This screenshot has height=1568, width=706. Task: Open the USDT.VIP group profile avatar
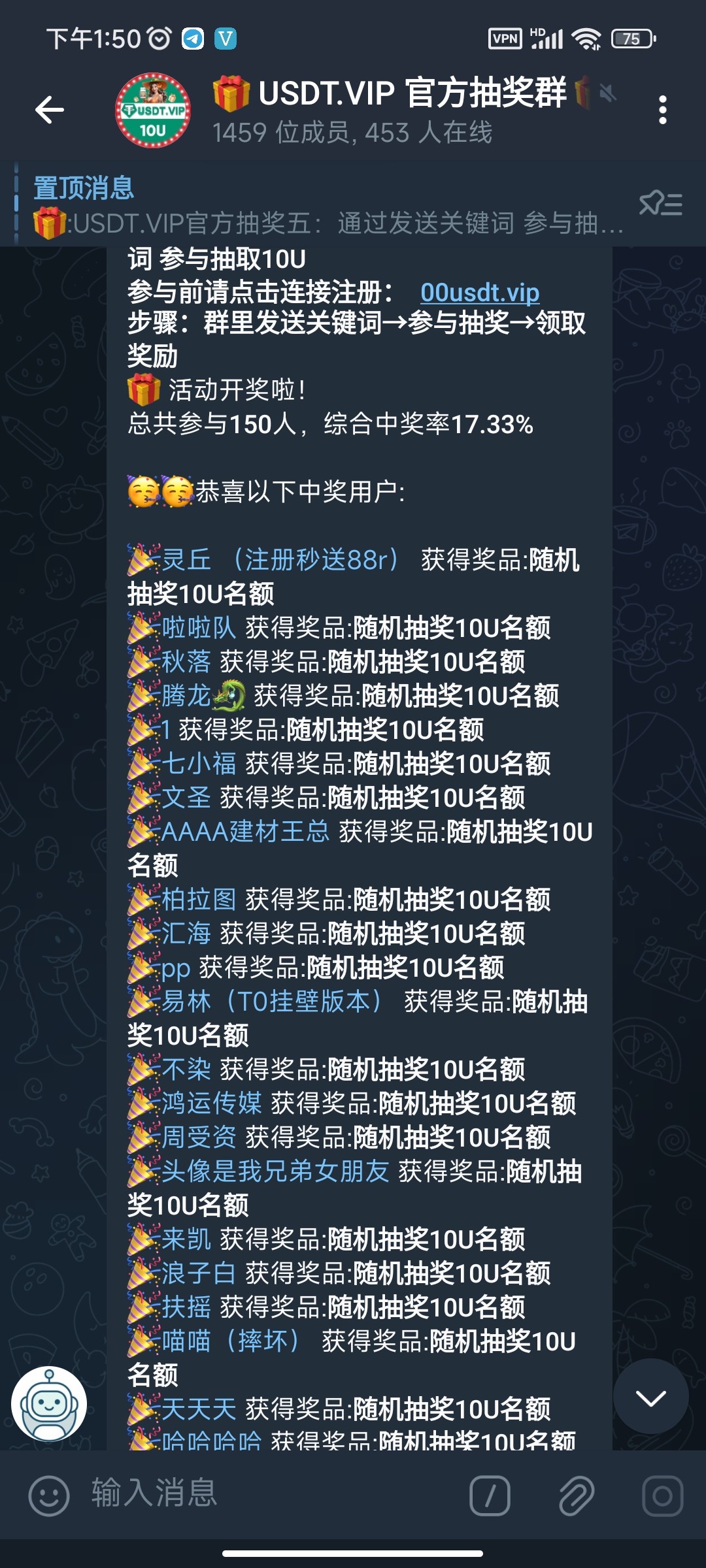tap(153, 110)
